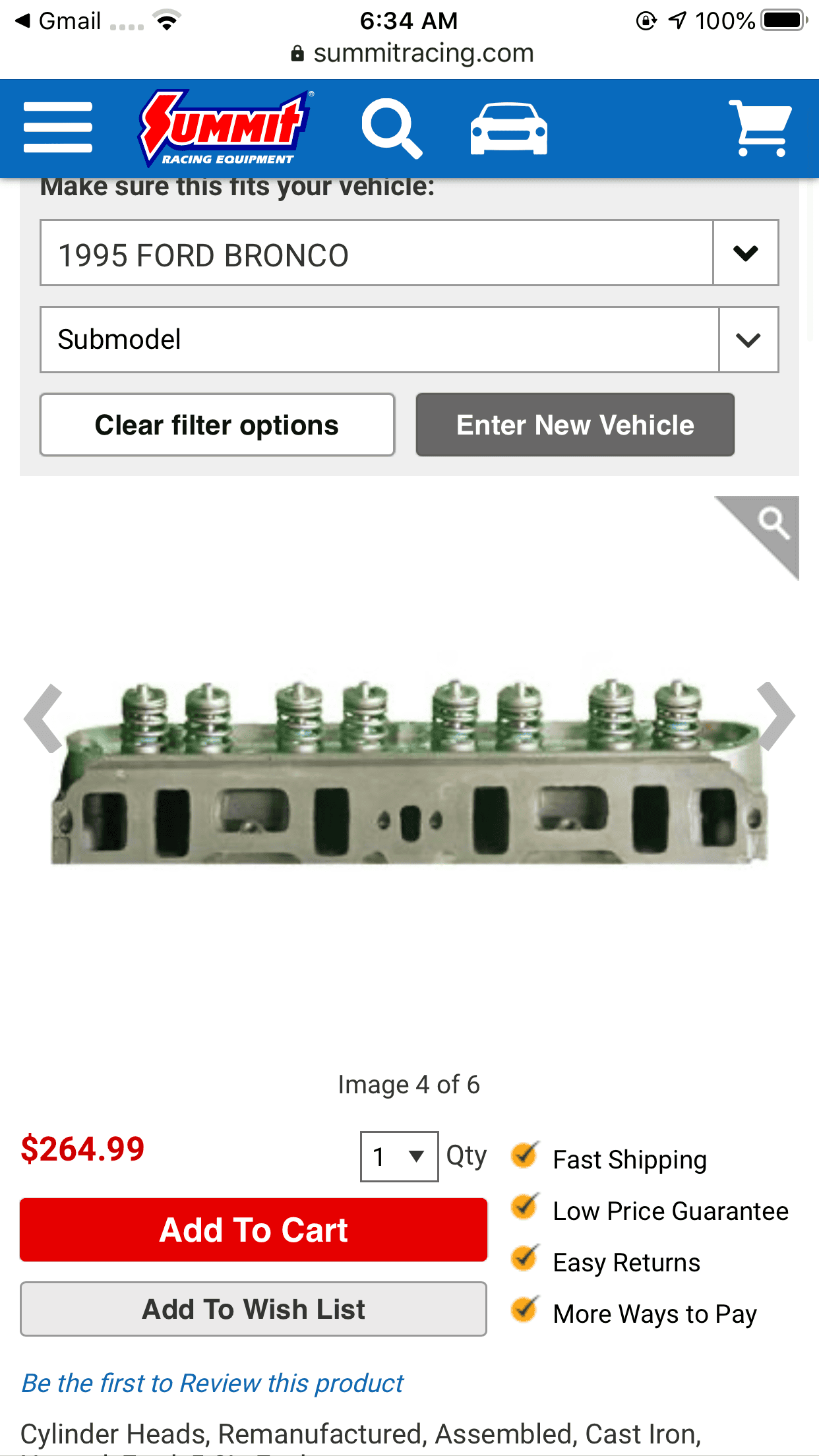This screenshot has height=1456, width=819.
Task: Open the Qty quantity dropdown
Action: [399, 1157]
